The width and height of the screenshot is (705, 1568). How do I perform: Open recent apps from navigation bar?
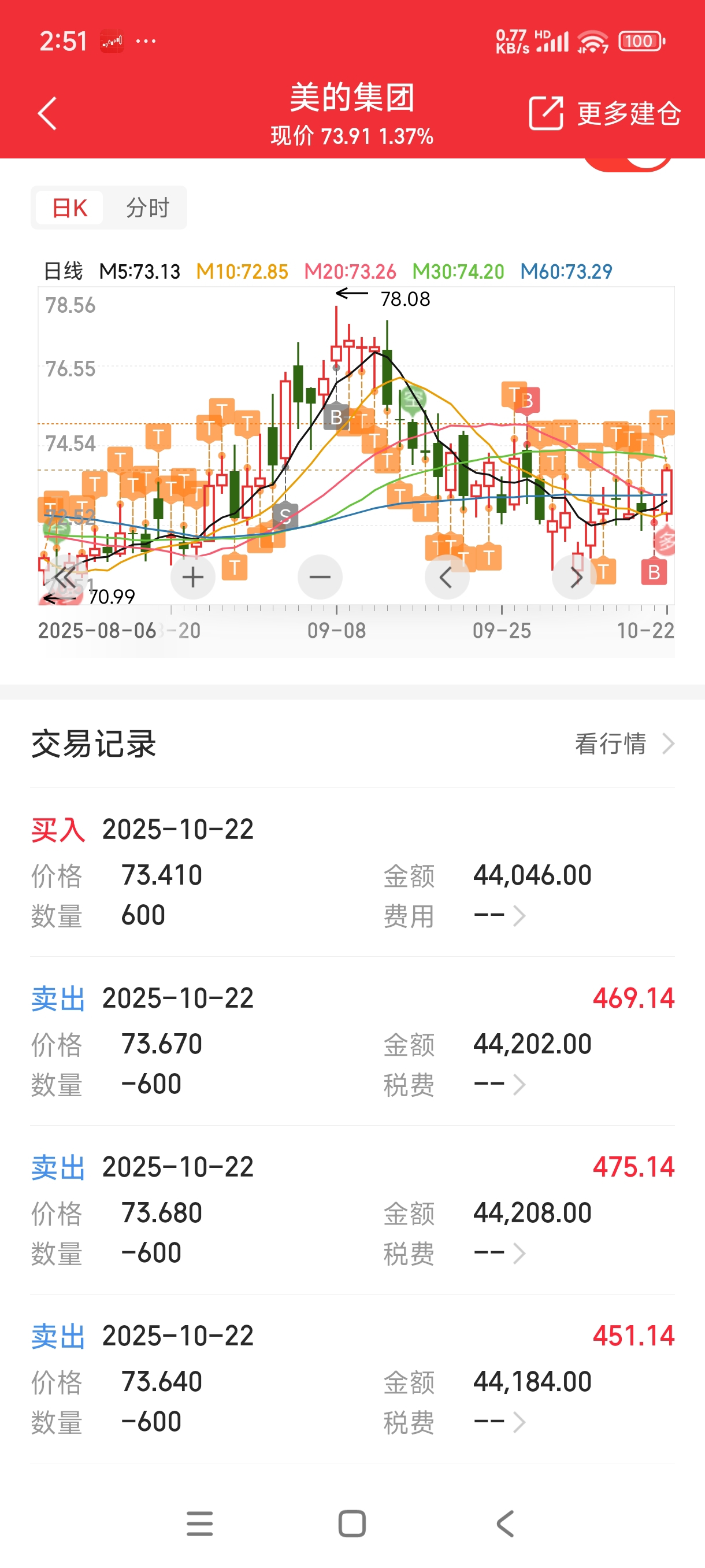199,1523
